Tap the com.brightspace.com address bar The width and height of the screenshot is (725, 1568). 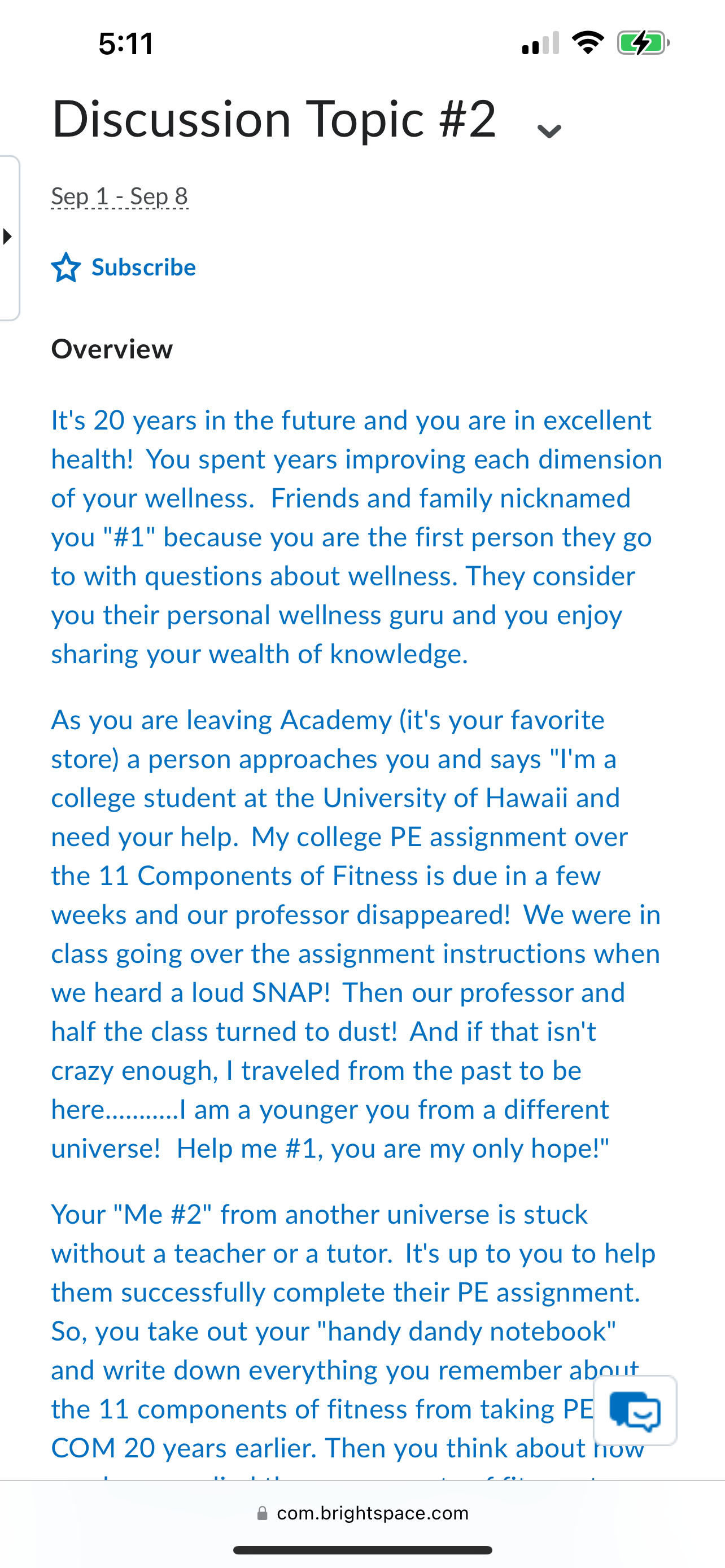[x=363, y=1513]
